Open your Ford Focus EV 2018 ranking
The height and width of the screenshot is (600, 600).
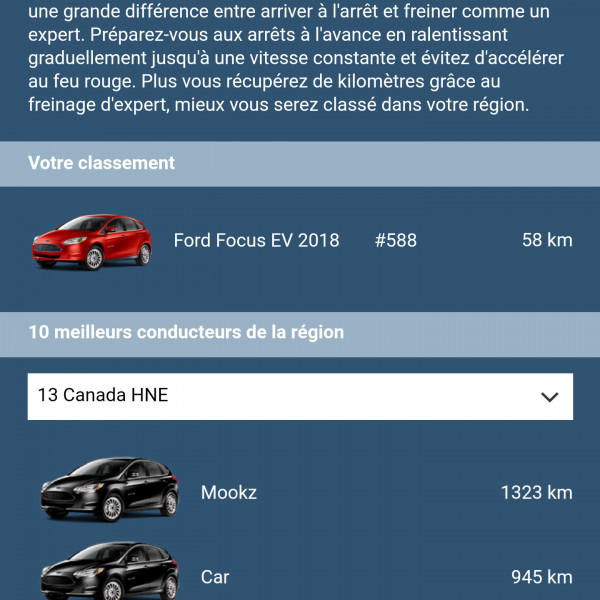pos(300,241)
